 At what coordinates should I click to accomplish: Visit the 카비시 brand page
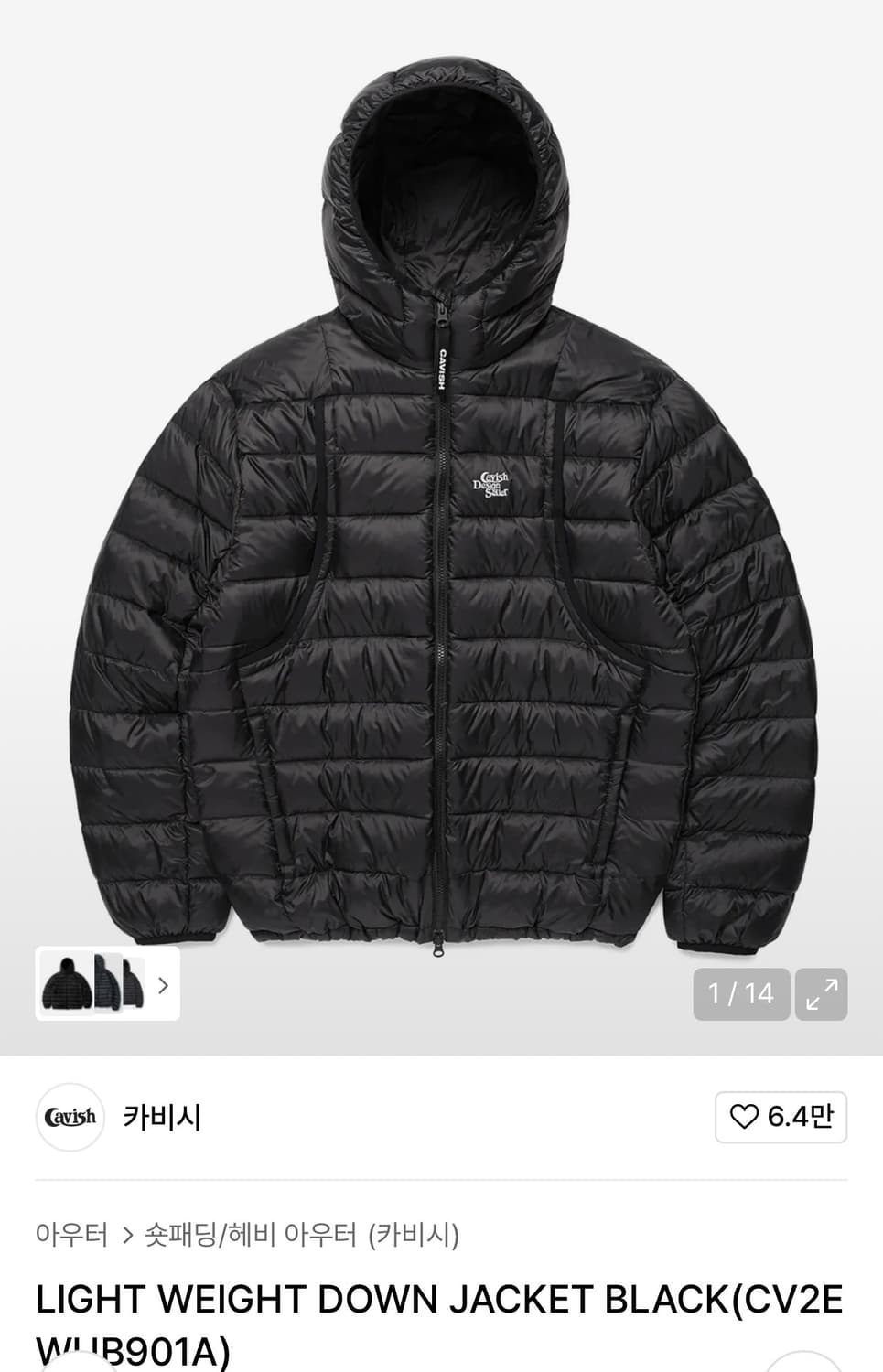158,1117
